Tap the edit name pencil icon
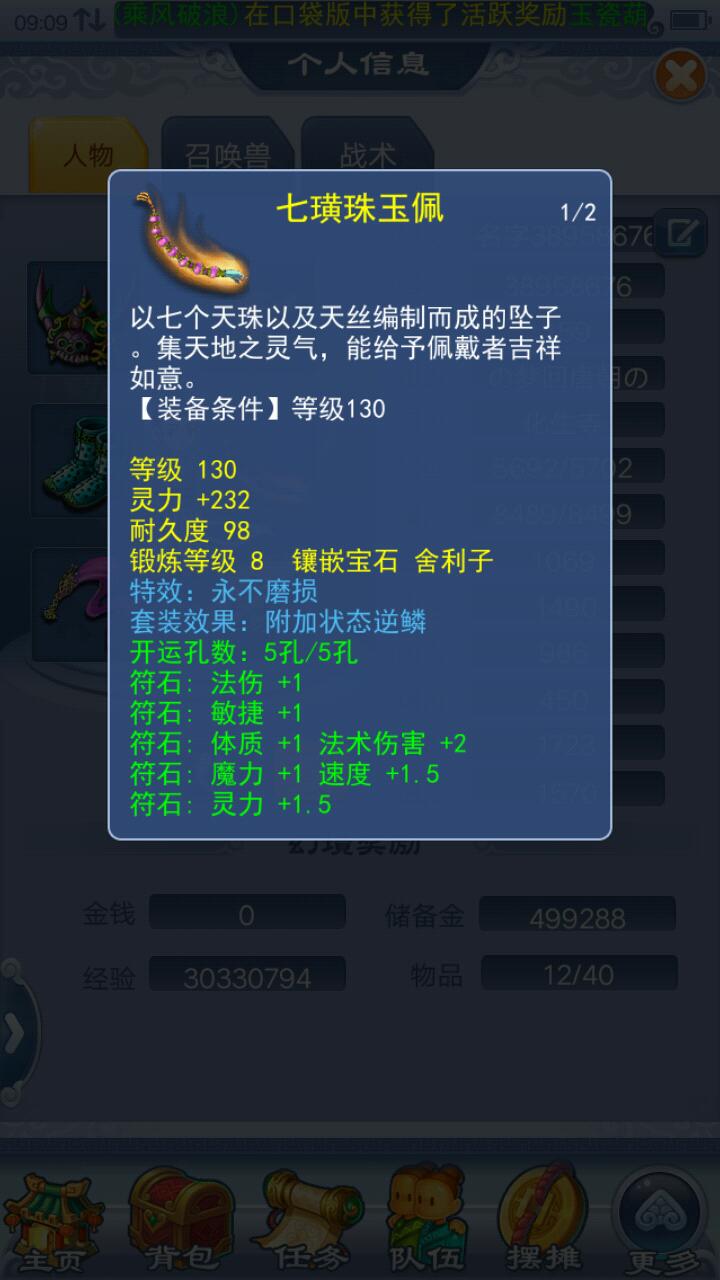This screenshot has height=1280, width=720. pyautogui.click(x=681, y=234)
